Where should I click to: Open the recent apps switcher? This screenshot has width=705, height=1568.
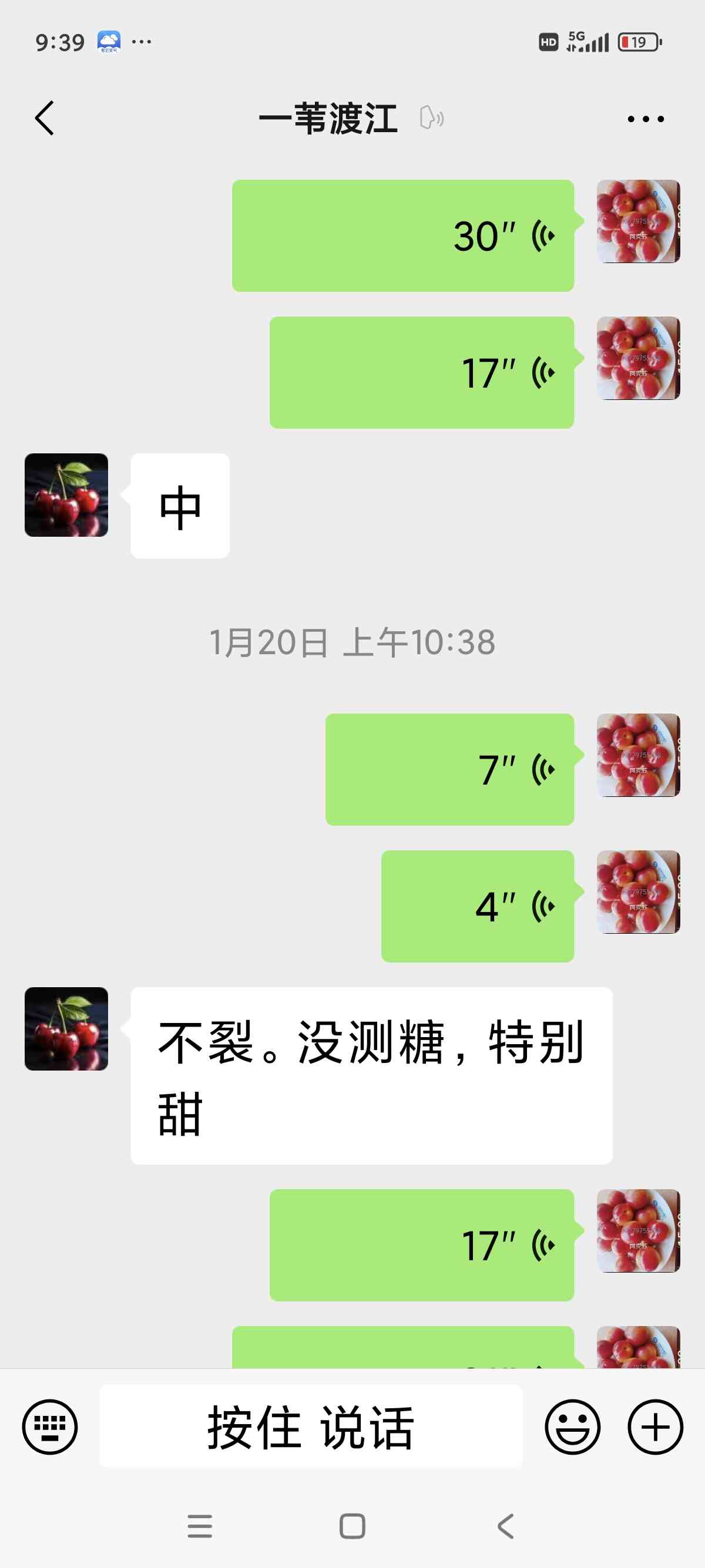200,1526
